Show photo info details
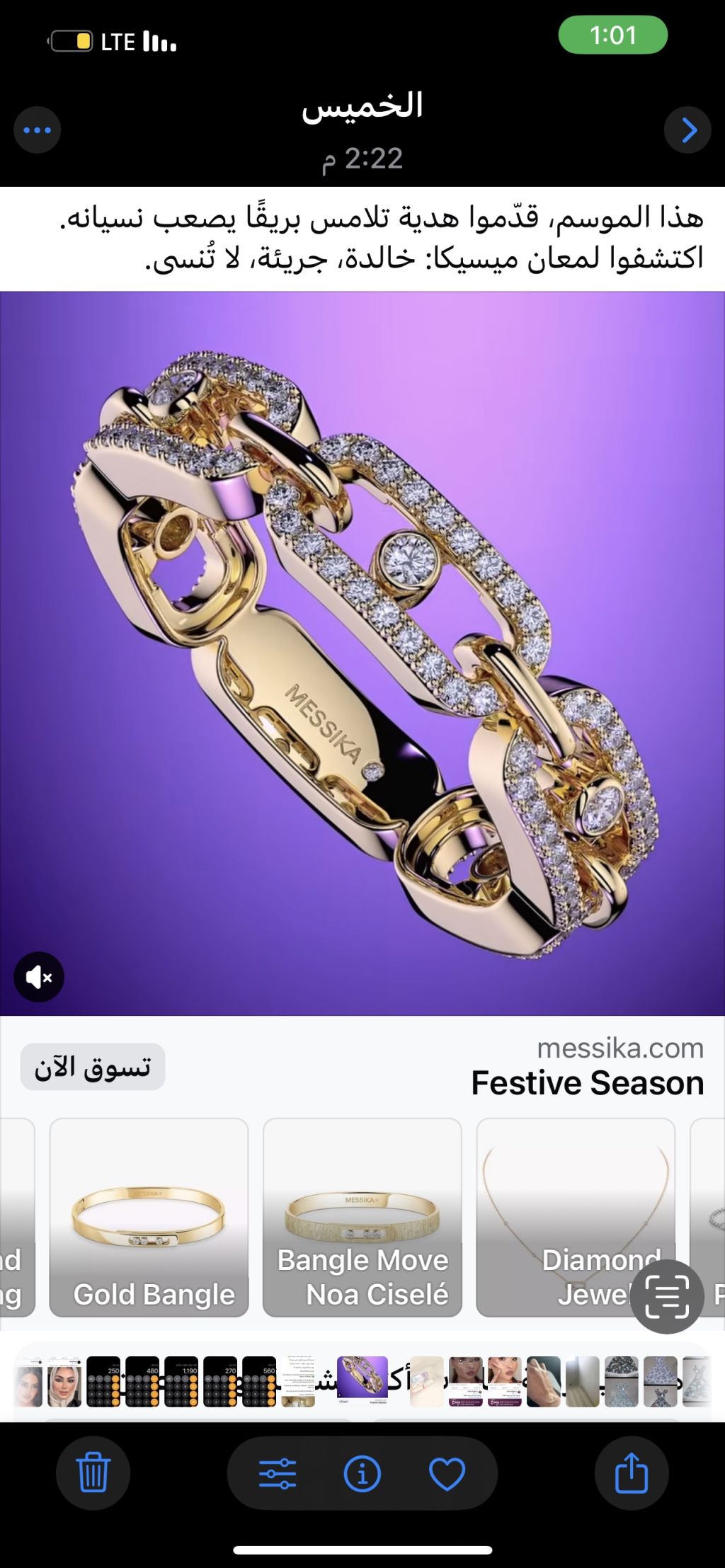 pos(362,1474)
